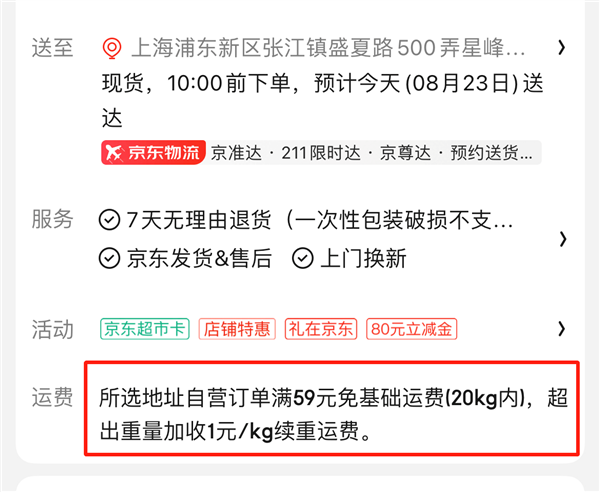
Task: Open the 送至 delivery address row
Action: [x=562, y=47]
